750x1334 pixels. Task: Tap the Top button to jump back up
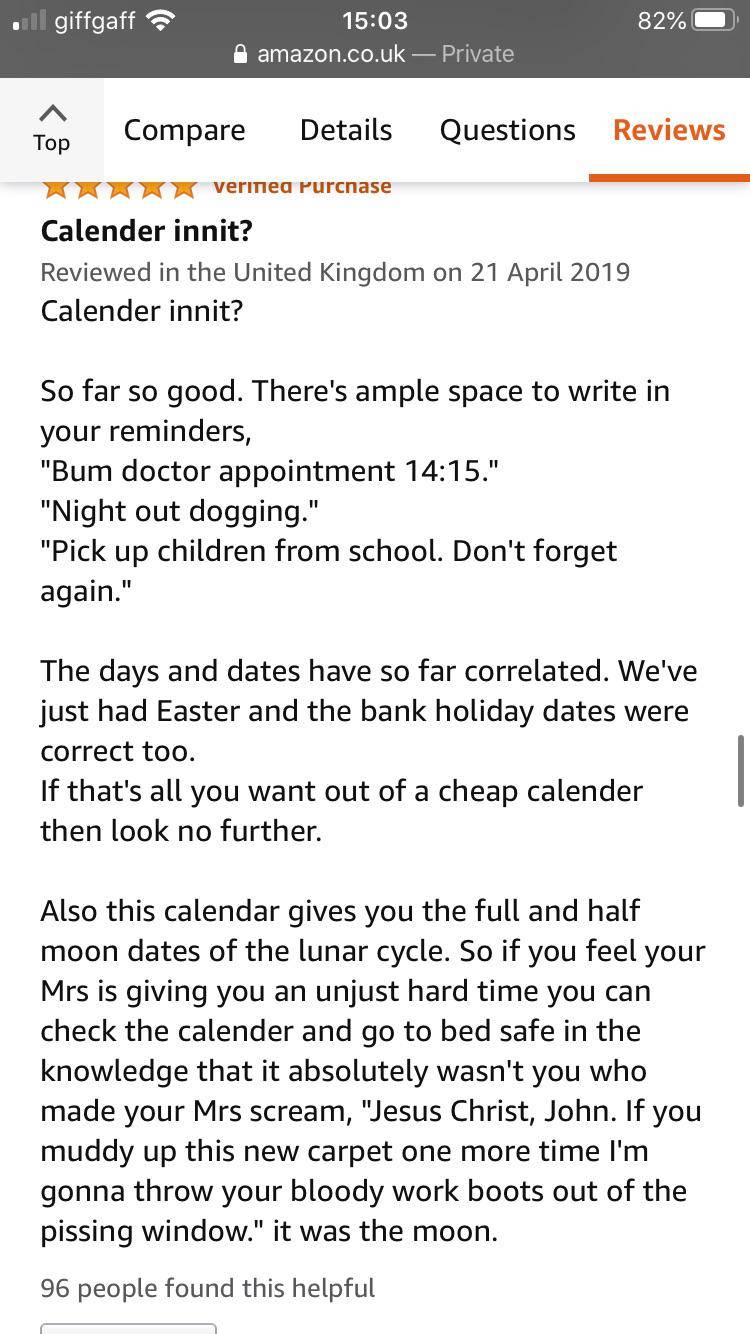[x=52, y=128]
